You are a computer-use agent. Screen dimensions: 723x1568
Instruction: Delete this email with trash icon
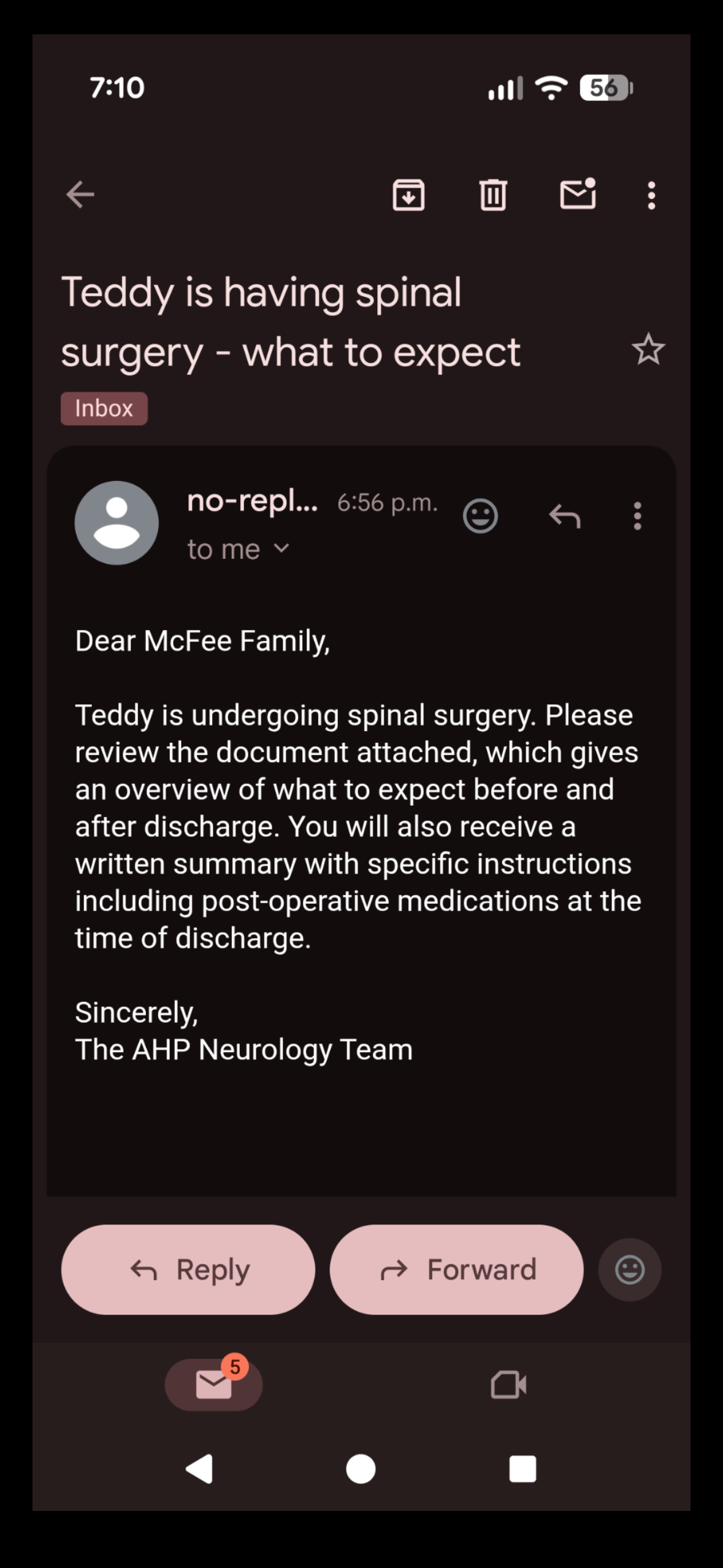point(493,195)
